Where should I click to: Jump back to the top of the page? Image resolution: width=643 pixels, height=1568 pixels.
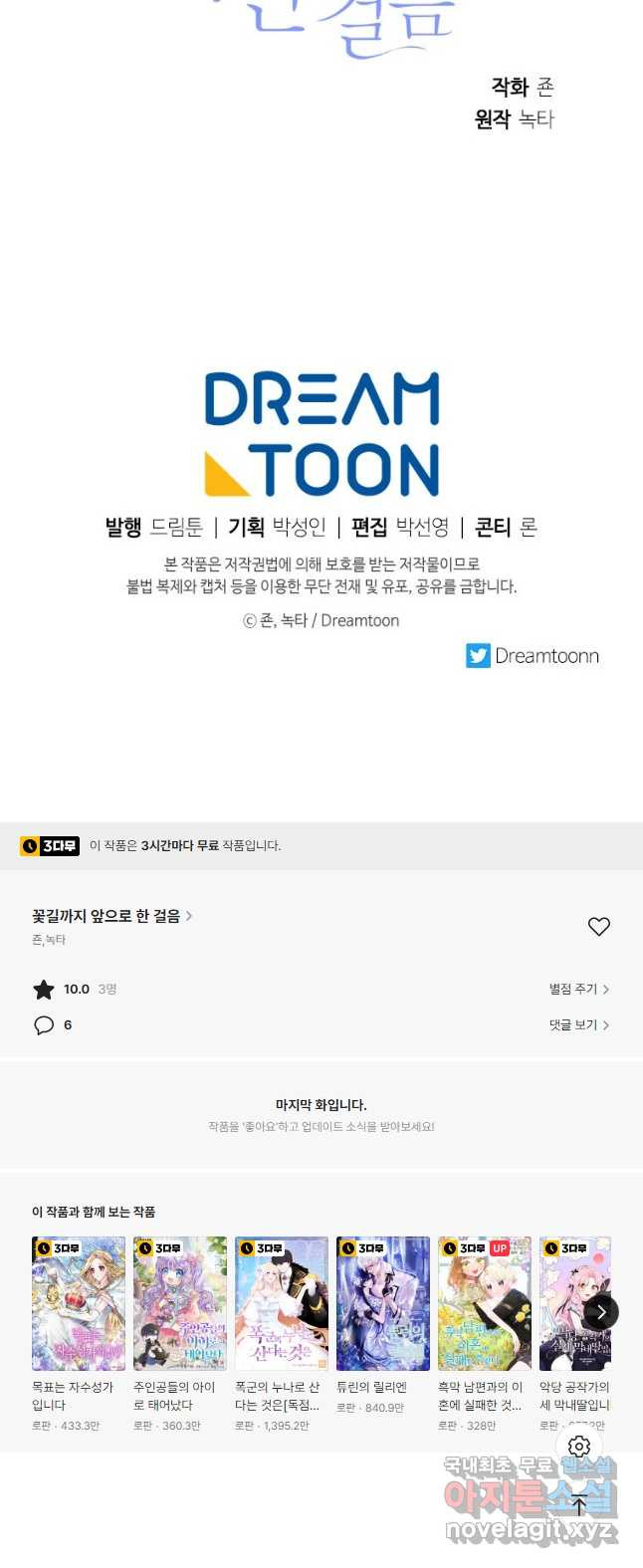579,1505
